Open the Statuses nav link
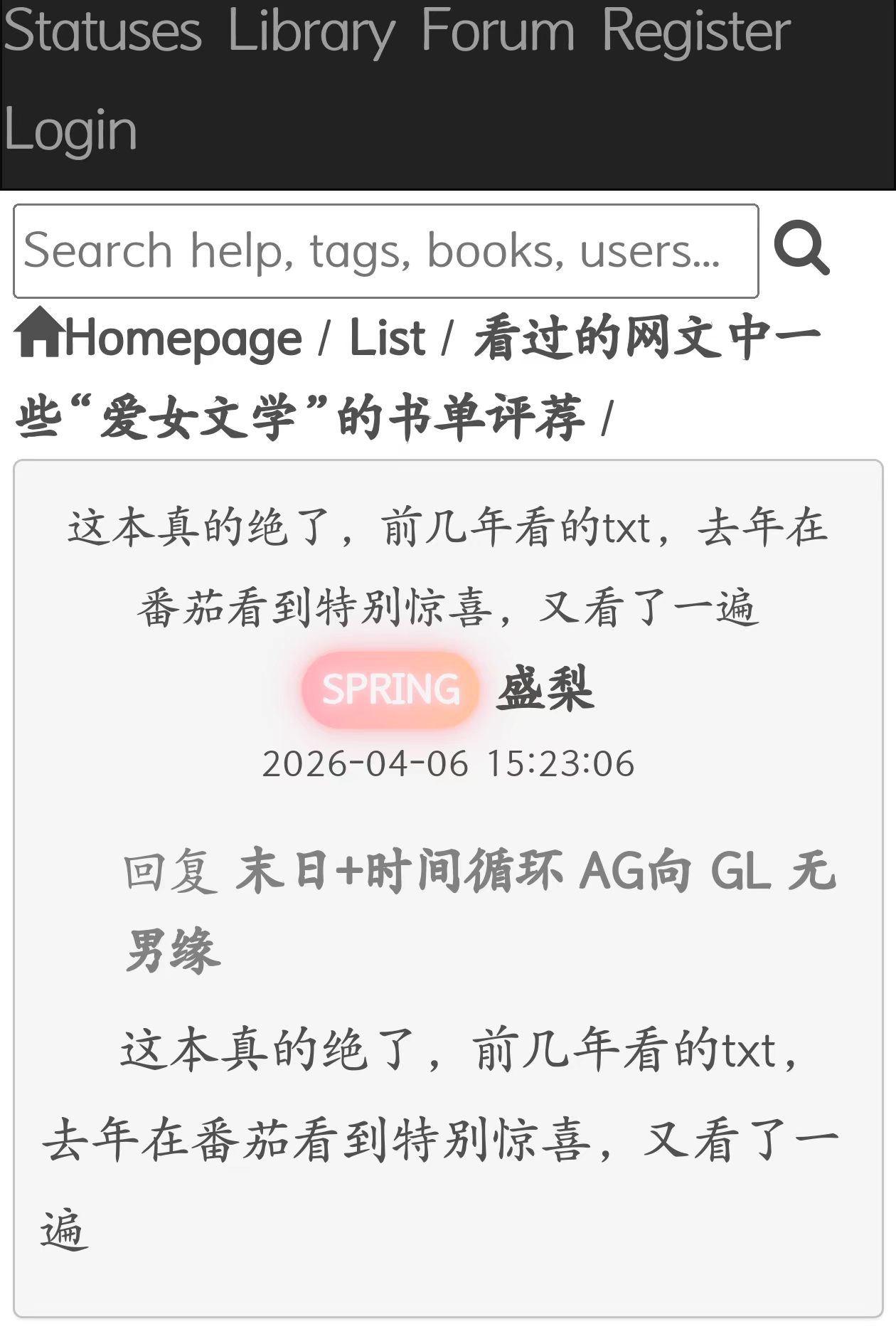The height and width of the screenshot is (1334, 896). click(102, 31)
